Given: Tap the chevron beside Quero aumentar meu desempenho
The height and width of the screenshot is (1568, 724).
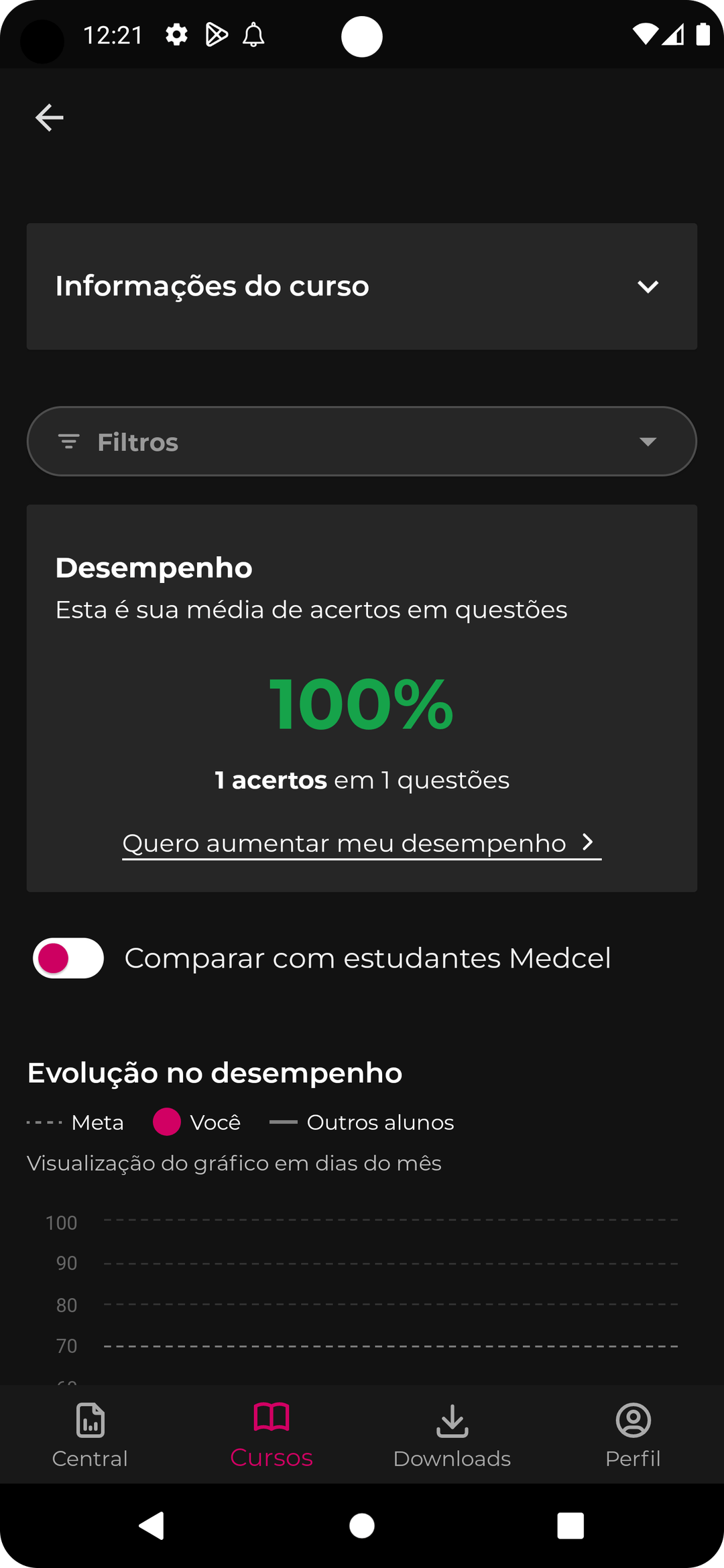Looking at the screenshot, I should coord(587,842).
